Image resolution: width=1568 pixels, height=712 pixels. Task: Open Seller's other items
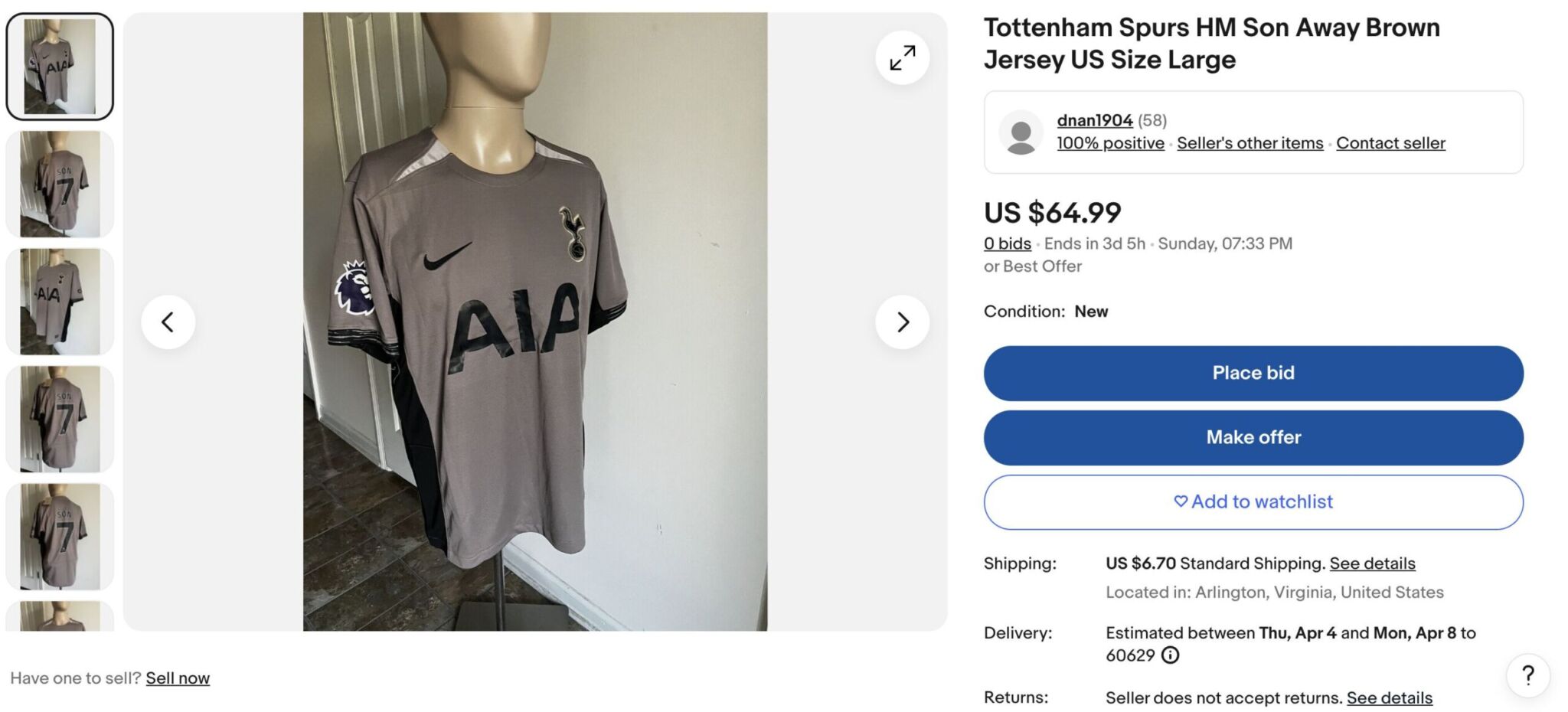point(1249,143)
